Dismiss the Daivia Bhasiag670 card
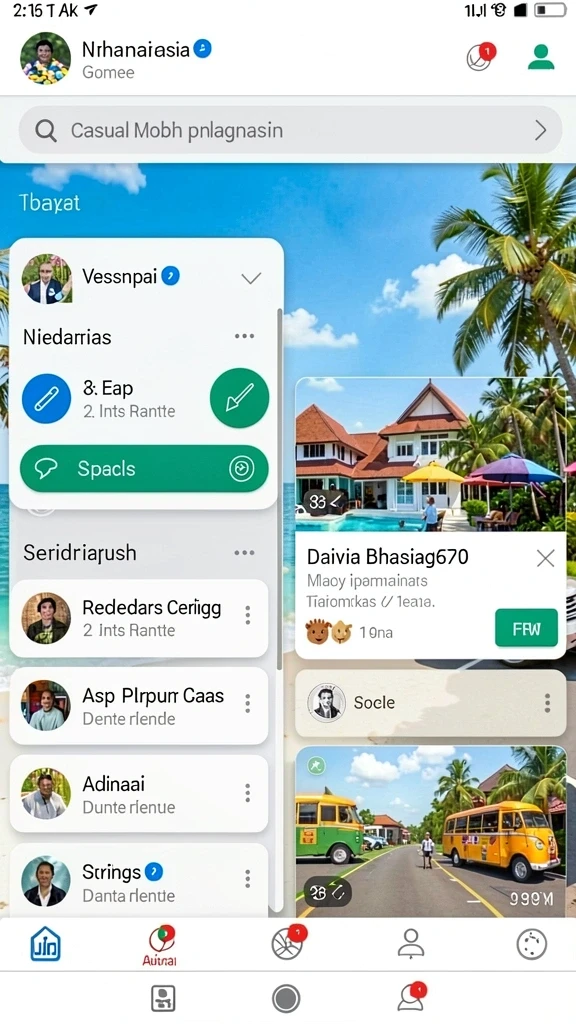Image resolution: width=576 pixels, height=1024 pixels. click(x=545, y=558)
